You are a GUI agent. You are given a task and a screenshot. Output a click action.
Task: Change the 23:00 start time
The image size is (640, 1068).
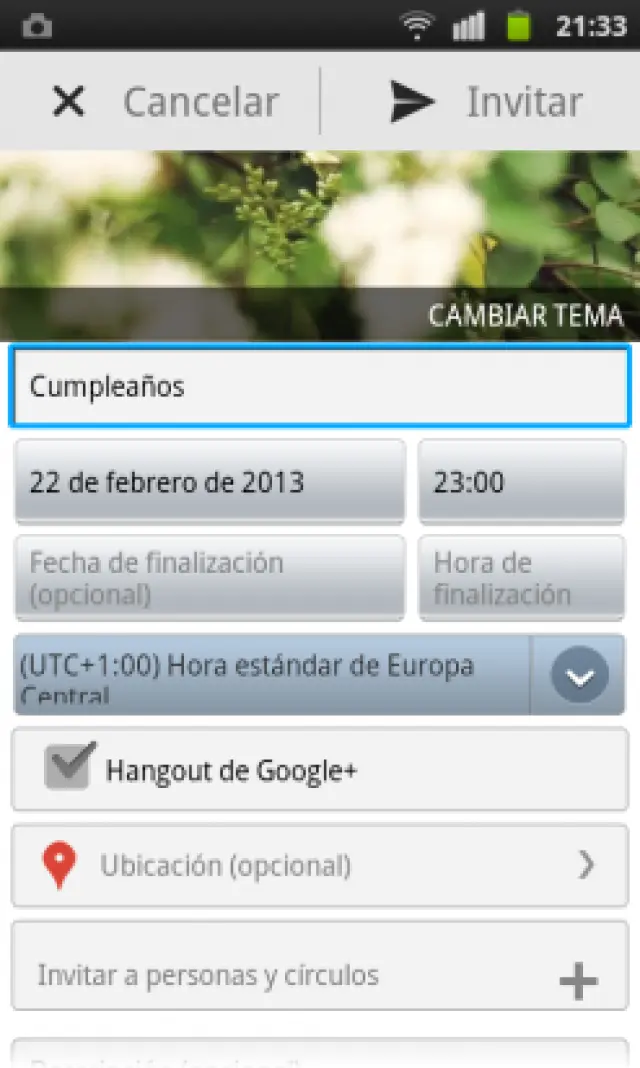(x=521, y=482)
